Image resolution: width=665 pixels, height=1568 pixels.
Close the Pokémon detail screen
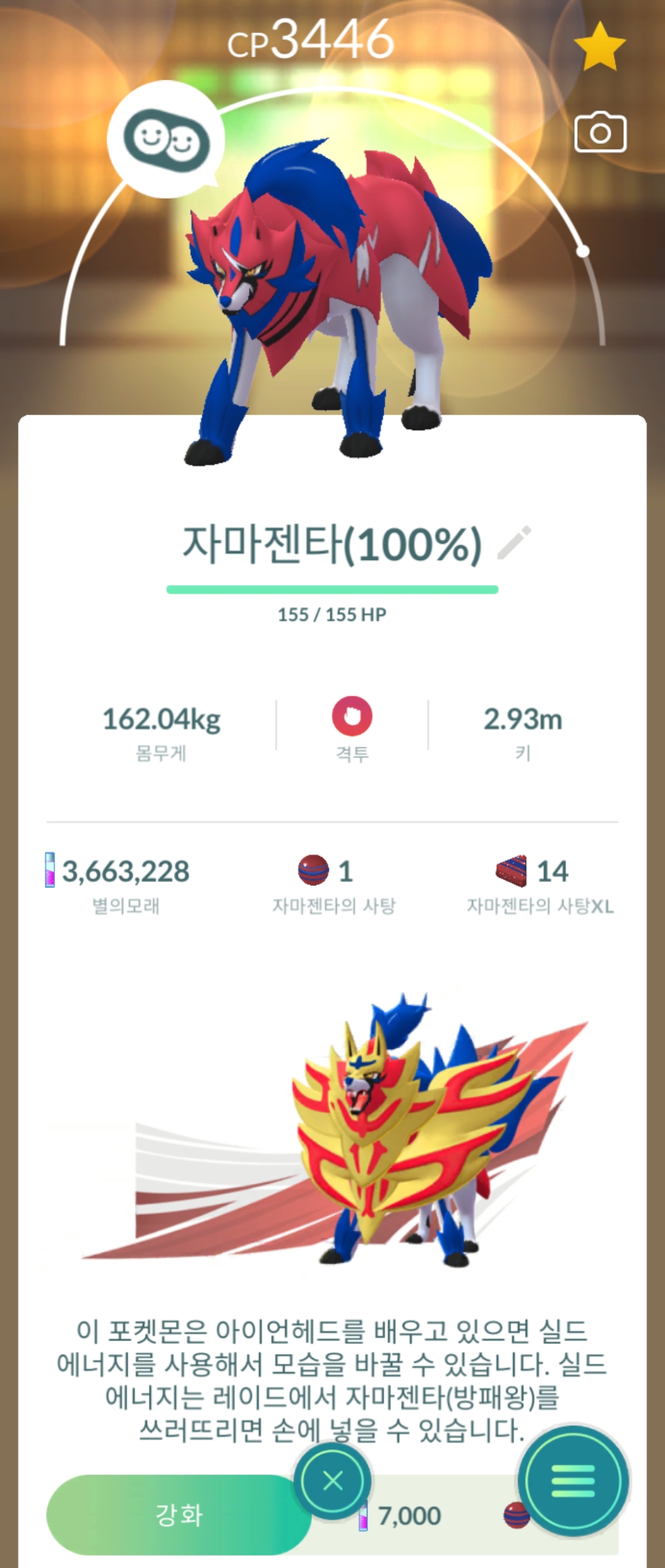click(332, 1480)
